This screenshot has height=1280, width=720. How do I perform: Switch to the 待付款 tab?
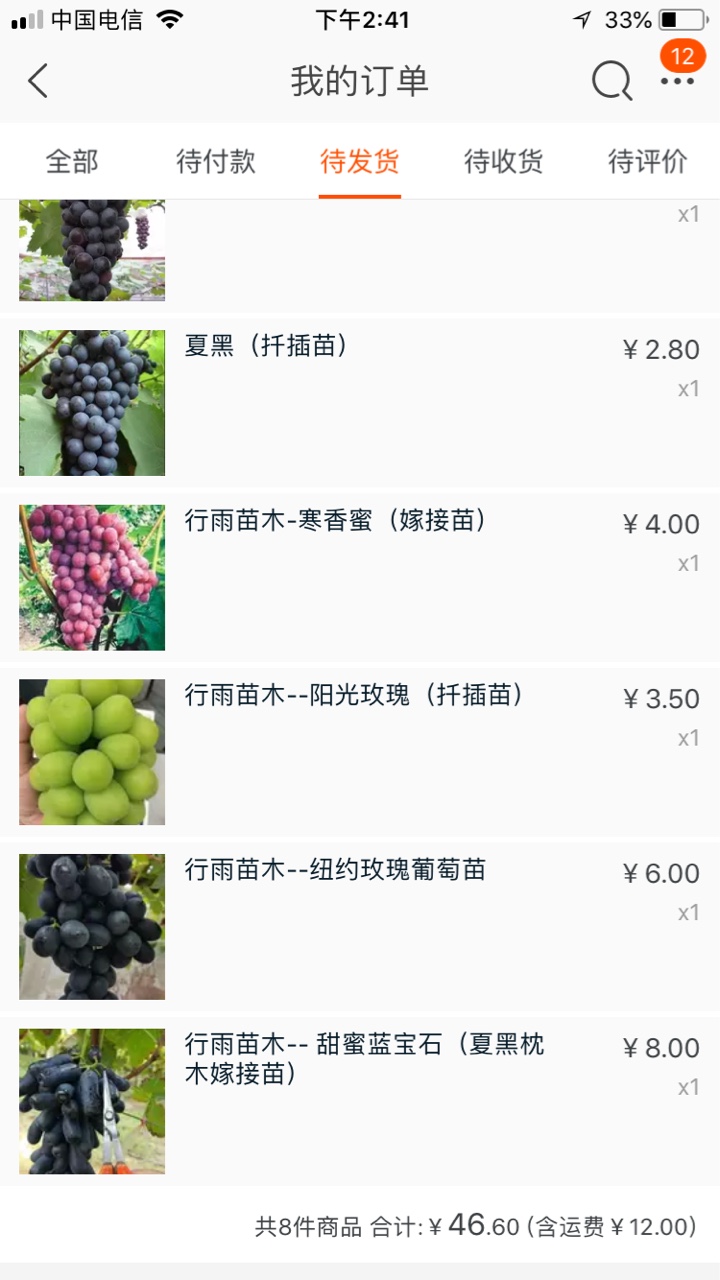(216, 161)
